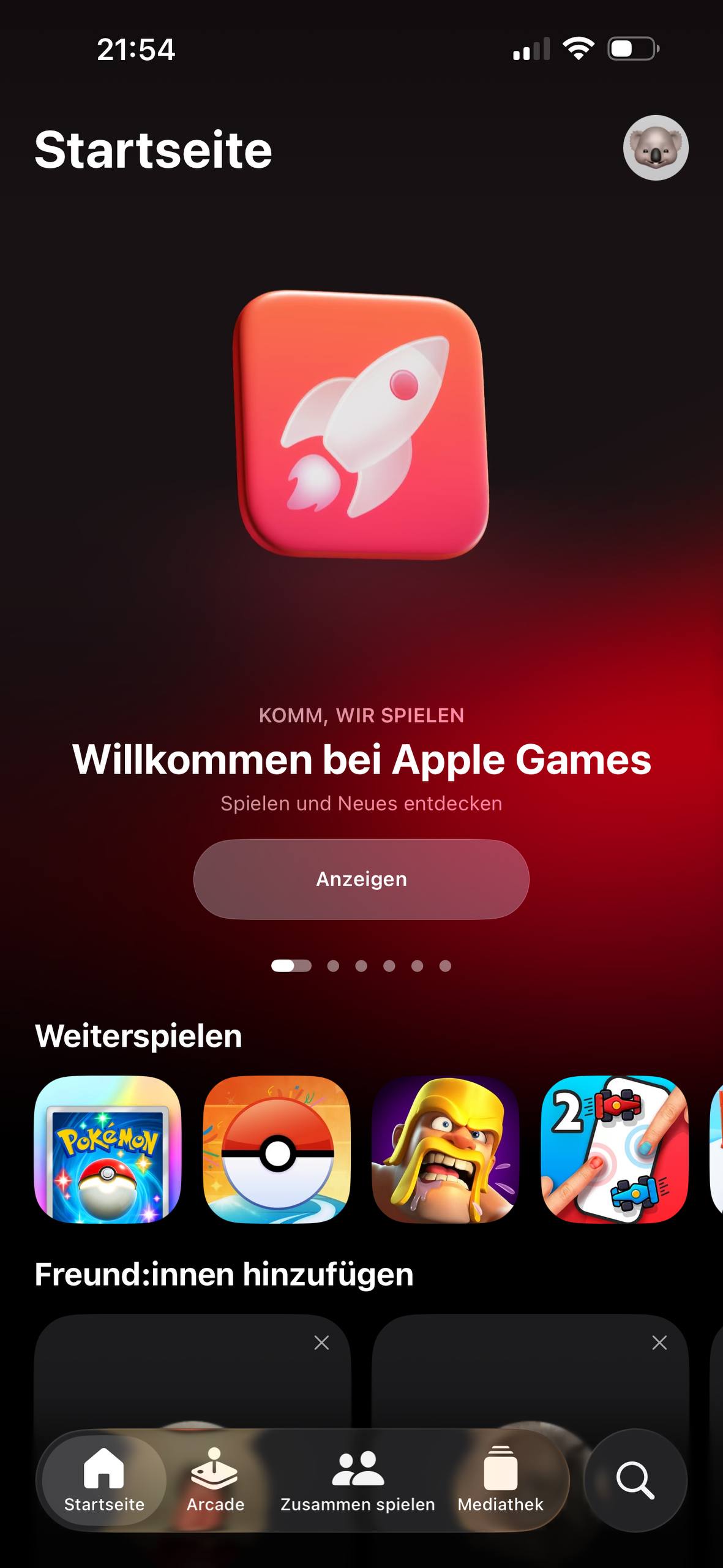Select the Startseite tab

pyautogui.click(x=104, y=1480)
